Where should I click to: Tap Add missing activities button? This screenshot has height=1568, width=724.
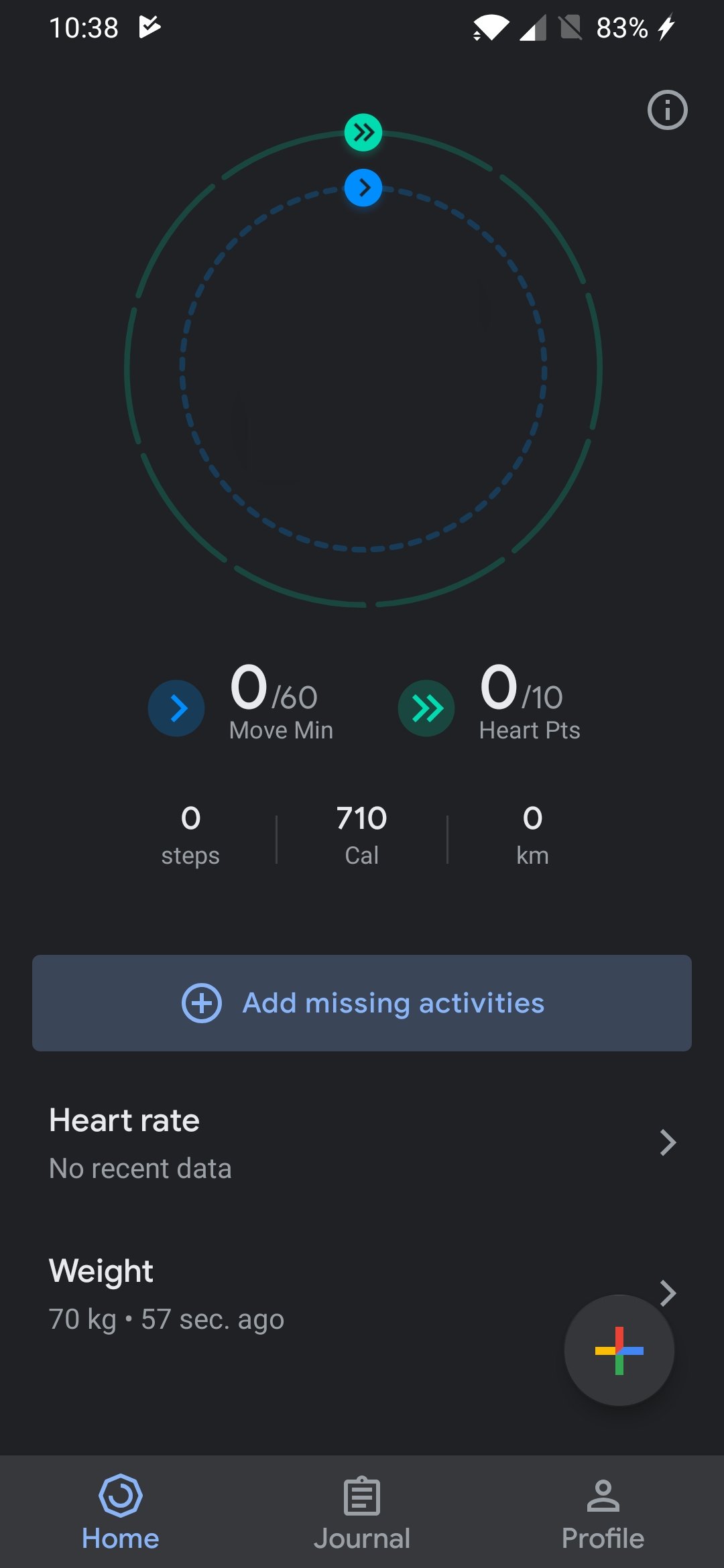point(362,1003)
